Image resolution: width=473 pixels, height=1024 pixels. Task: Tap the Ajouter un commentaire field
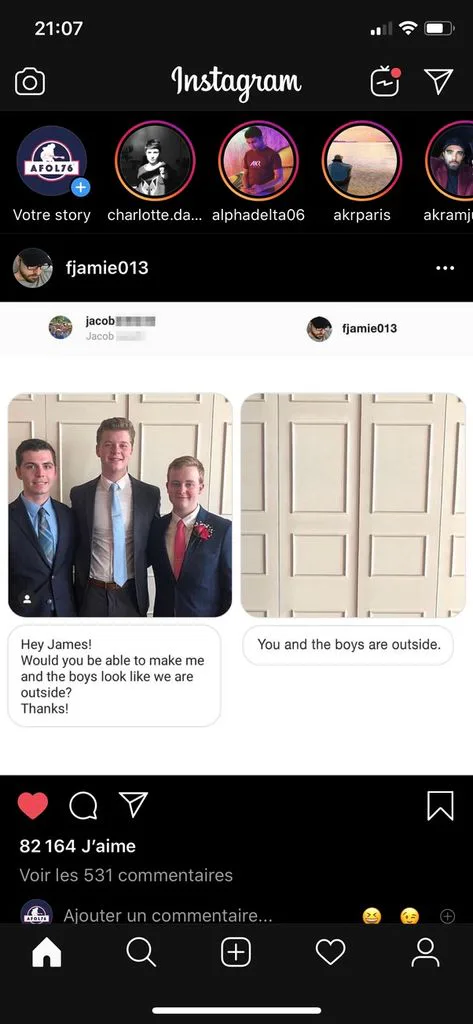[x=168, y=916]
